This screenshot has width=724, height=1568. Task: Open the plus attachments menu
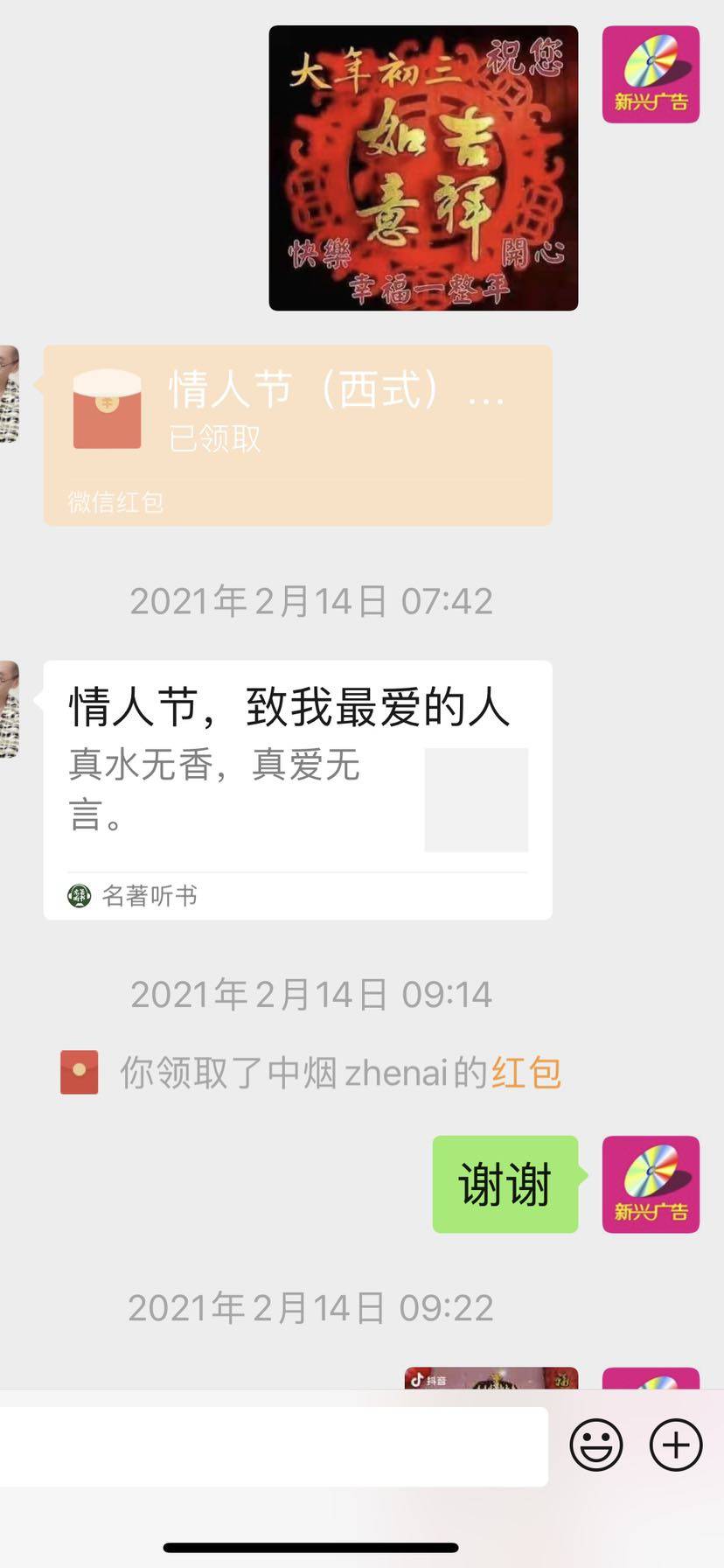point(676,1445)
